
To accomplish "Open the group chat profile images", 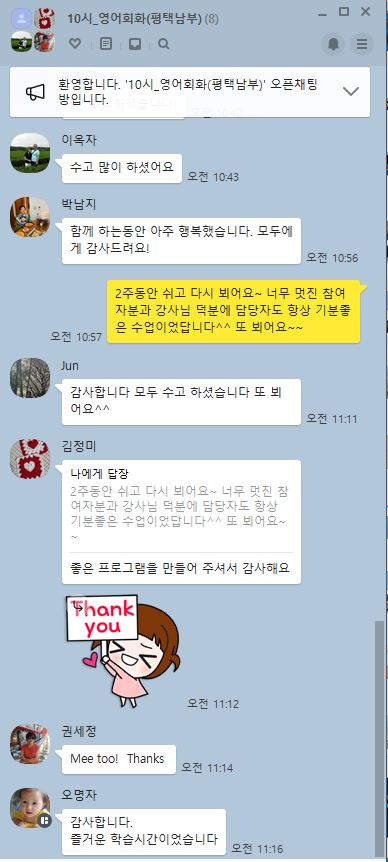I will click(x=33, y=30).
